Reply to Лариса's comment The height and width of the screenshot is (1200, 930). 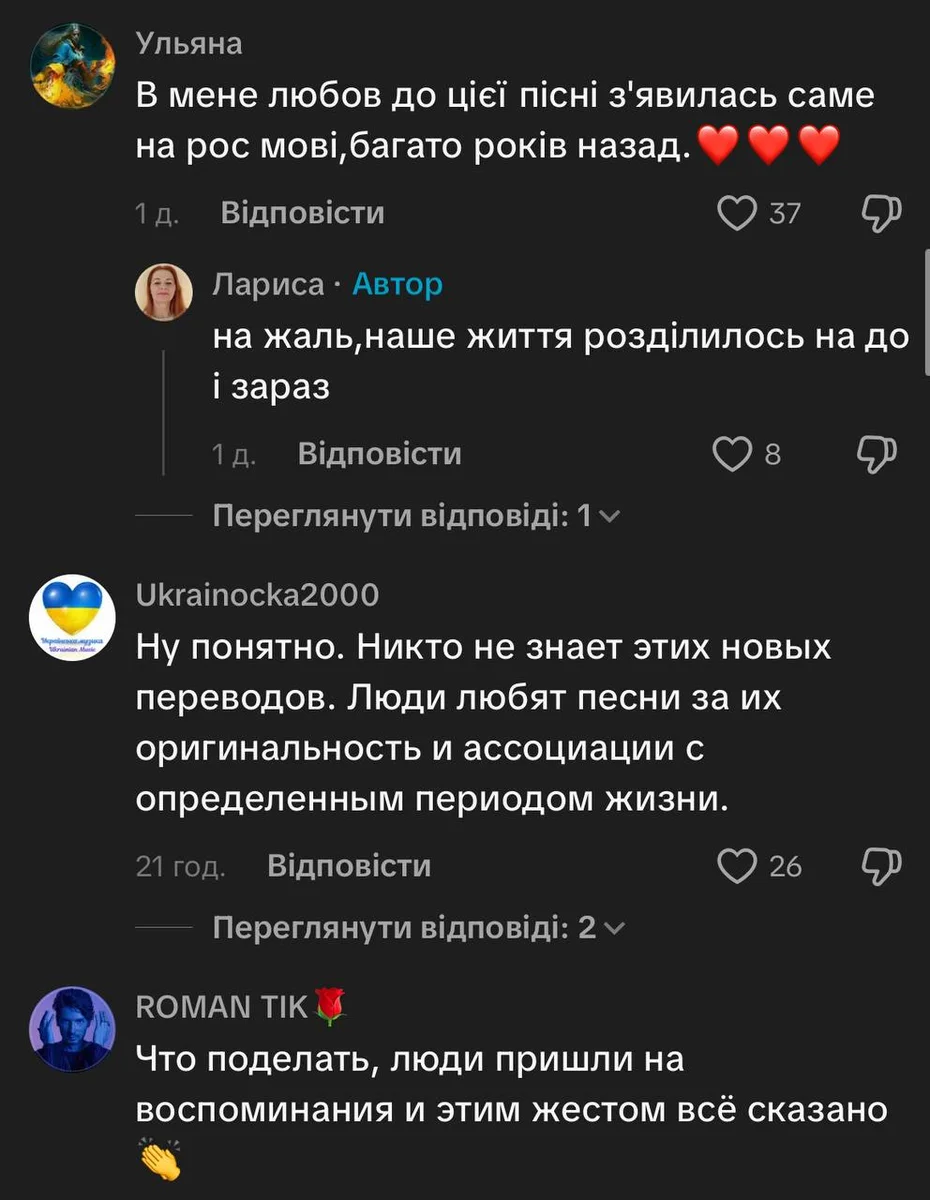tap(379, 454)
